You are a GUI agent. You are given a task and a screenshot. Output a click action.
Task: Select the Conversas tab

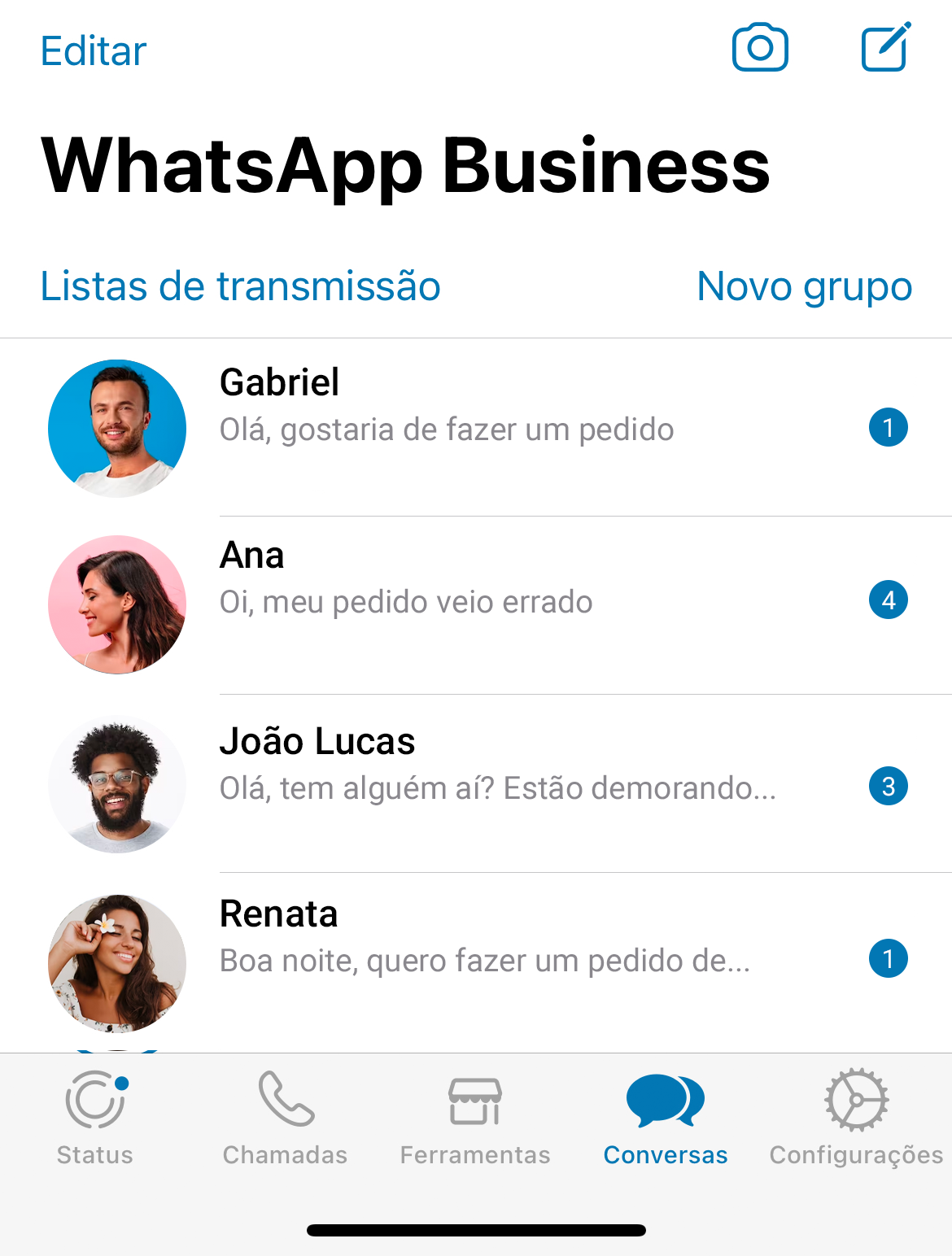666,1119
